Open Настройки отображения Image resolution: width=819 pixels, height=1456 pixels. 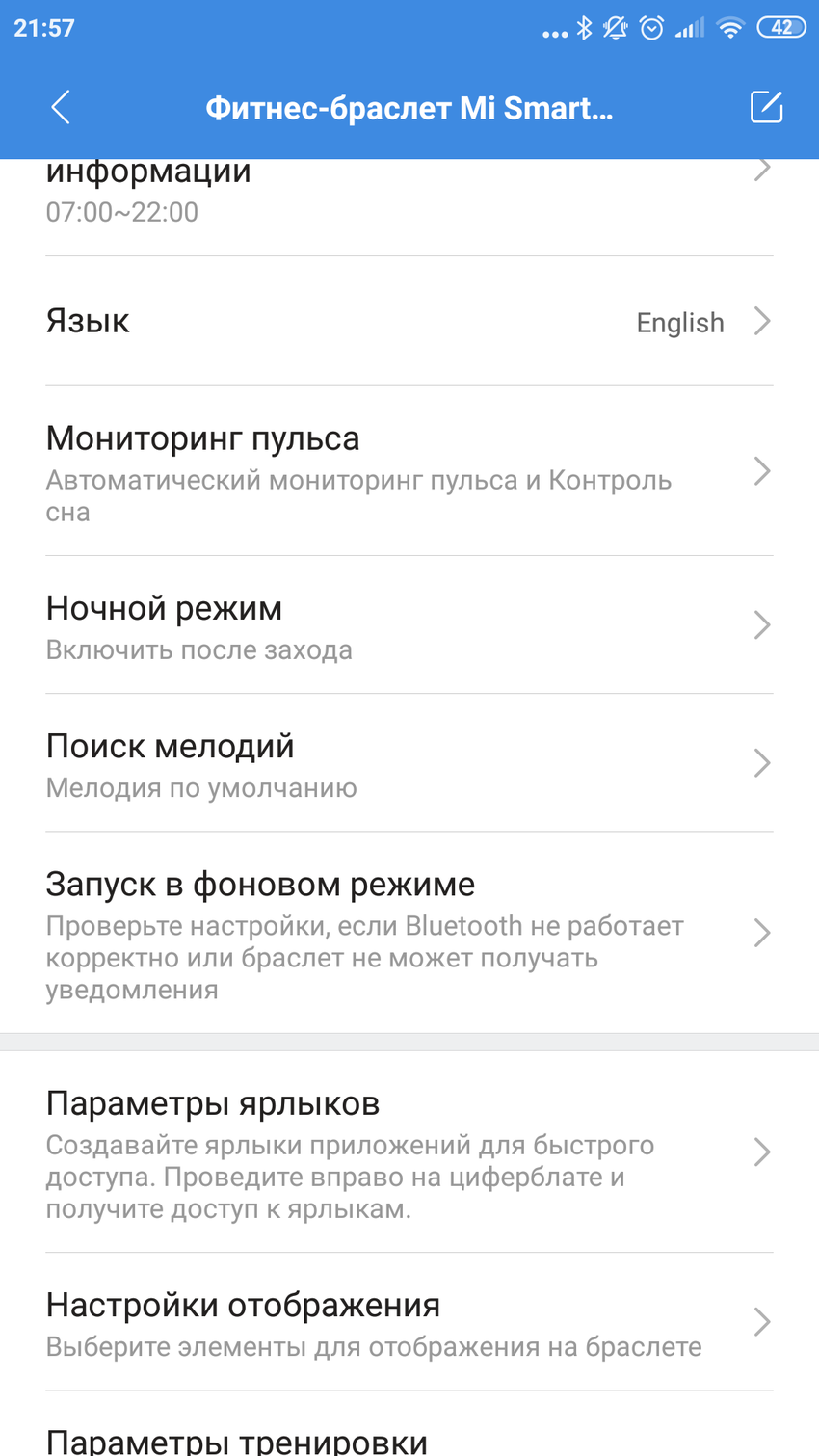[409, 1322]
